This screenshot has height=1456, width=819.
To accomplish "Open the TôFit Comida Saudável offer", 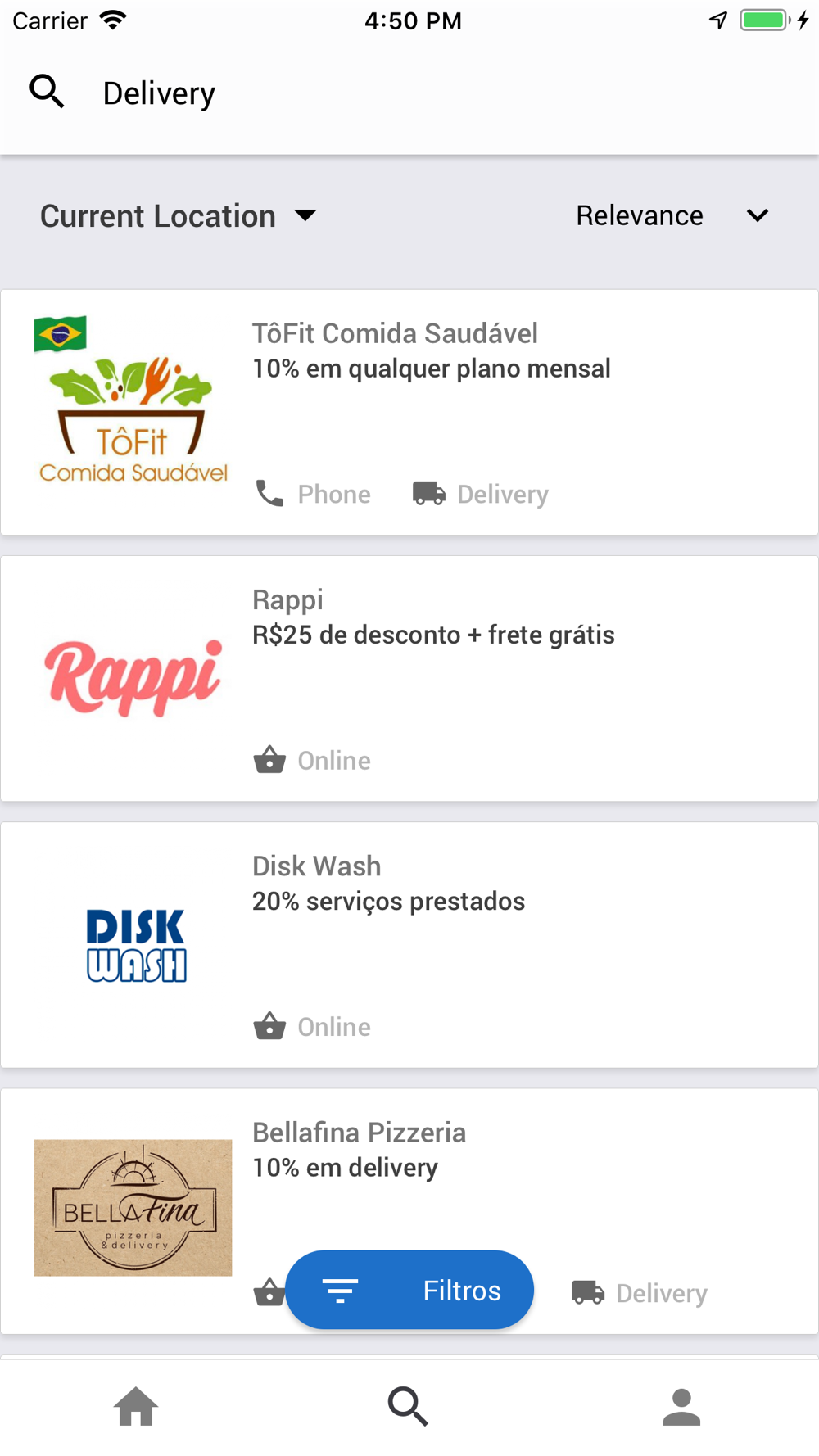I will 409,412.
